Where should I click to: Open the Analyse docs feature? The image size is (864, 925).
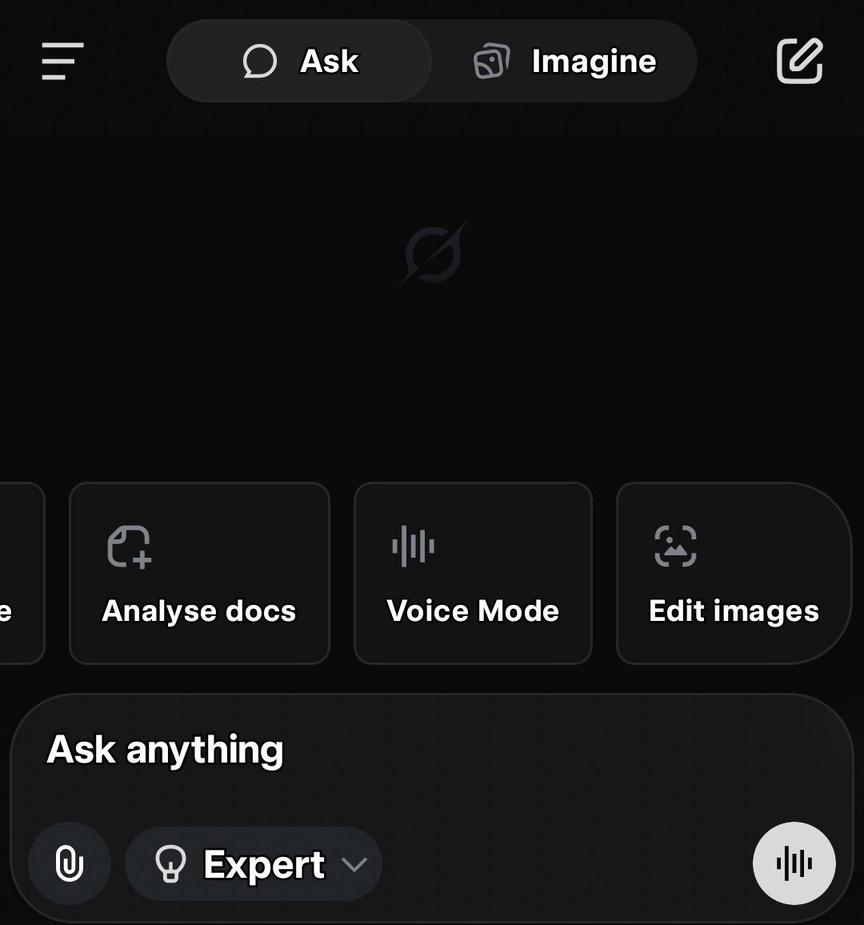pyautogui.click(x=199, y=573)
